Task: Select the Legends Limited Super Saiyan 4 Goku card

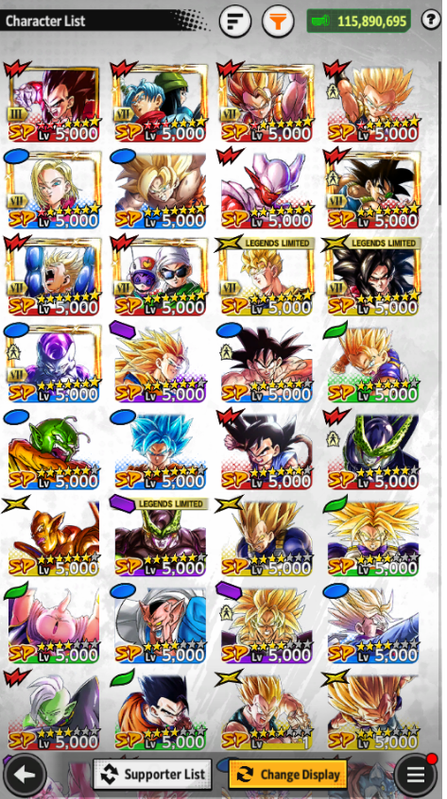Action: [x=373, y=277]
